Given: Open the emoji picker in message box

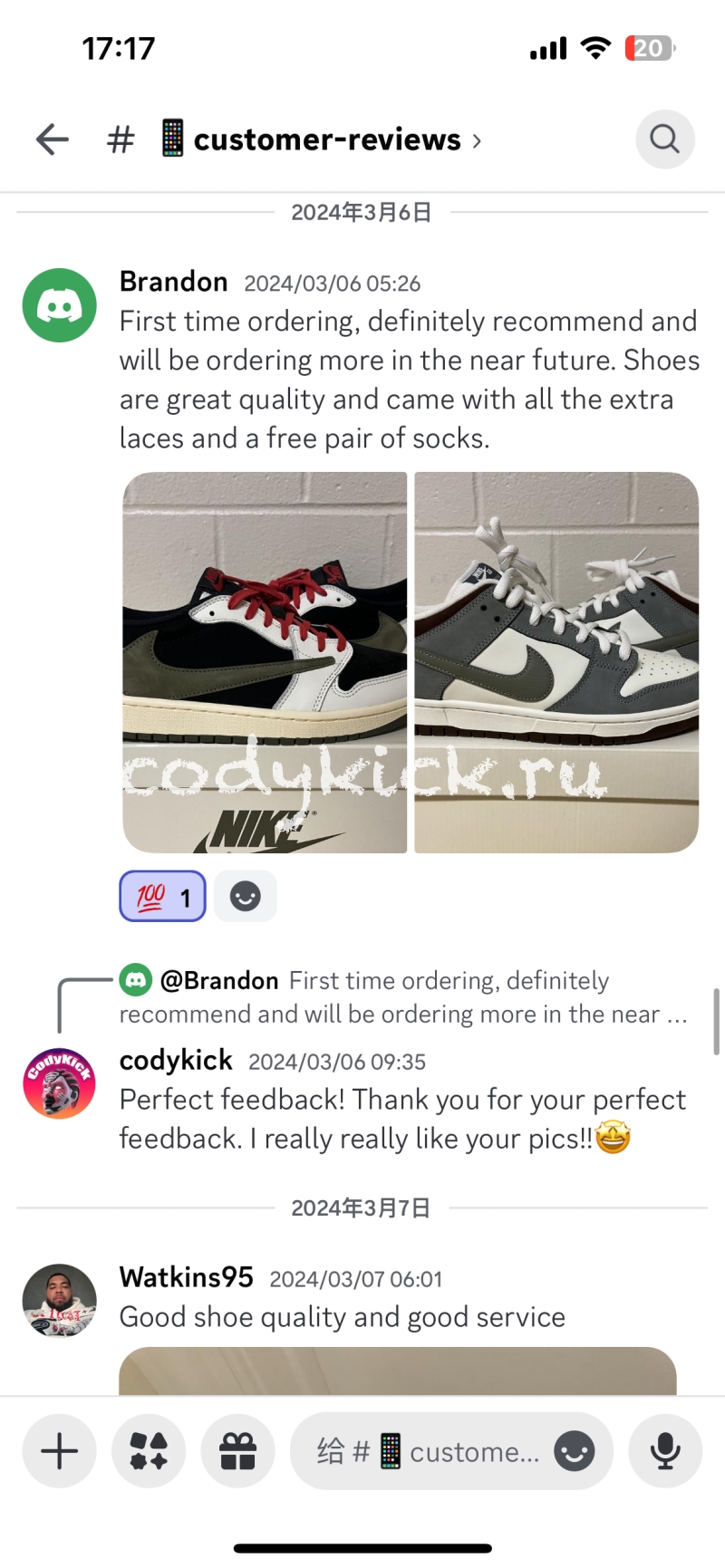Looking at the screenshot, I should (575, 1451).
